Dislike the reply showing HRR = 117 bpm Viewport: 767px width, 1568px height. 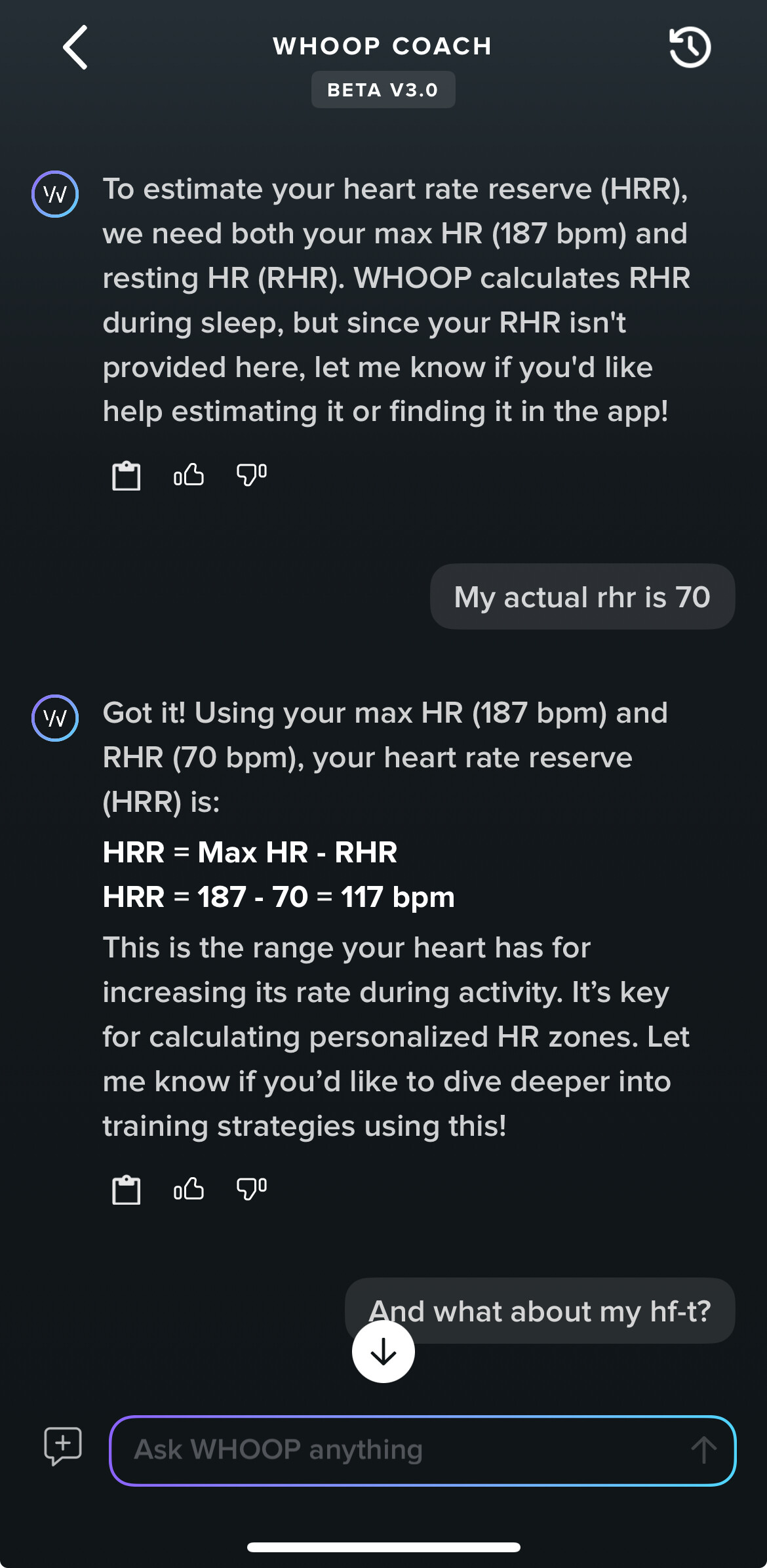coord(252,1188)
